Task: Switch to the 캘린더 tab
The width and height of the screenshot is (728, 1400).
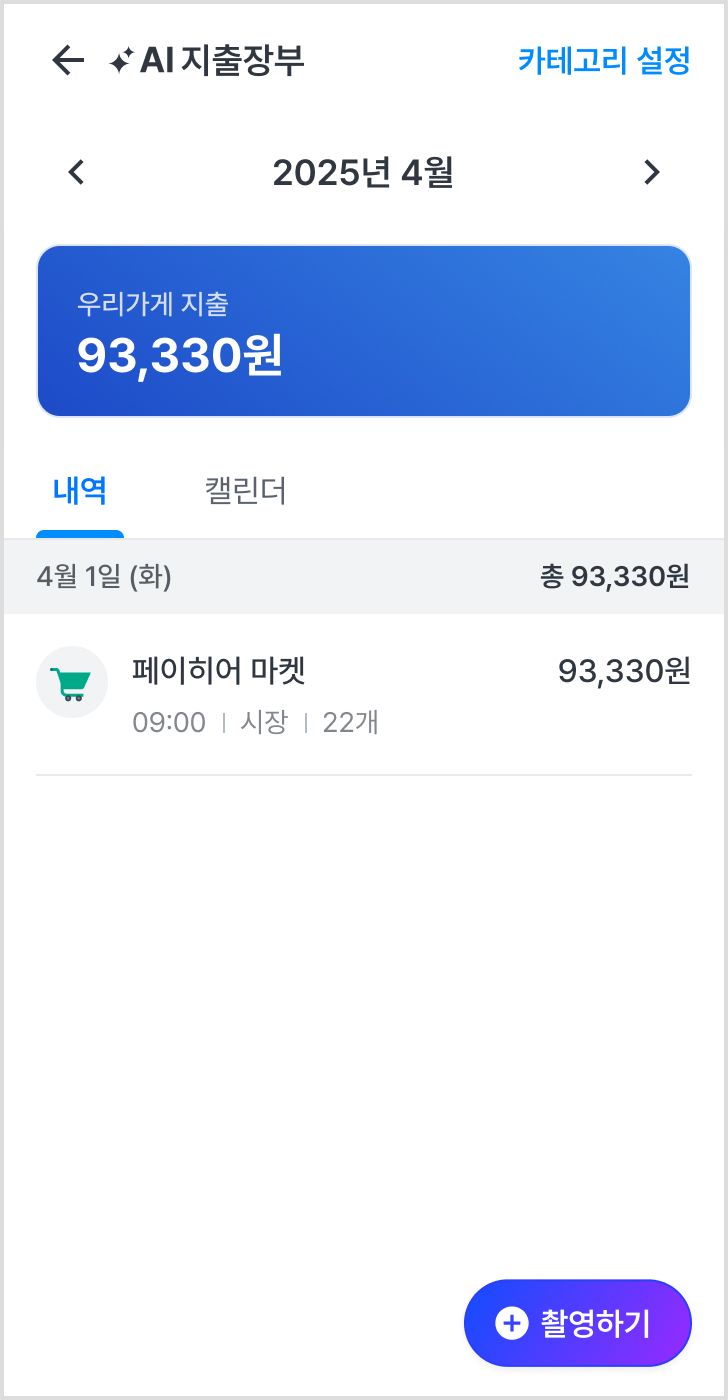Action: (245, 492)
